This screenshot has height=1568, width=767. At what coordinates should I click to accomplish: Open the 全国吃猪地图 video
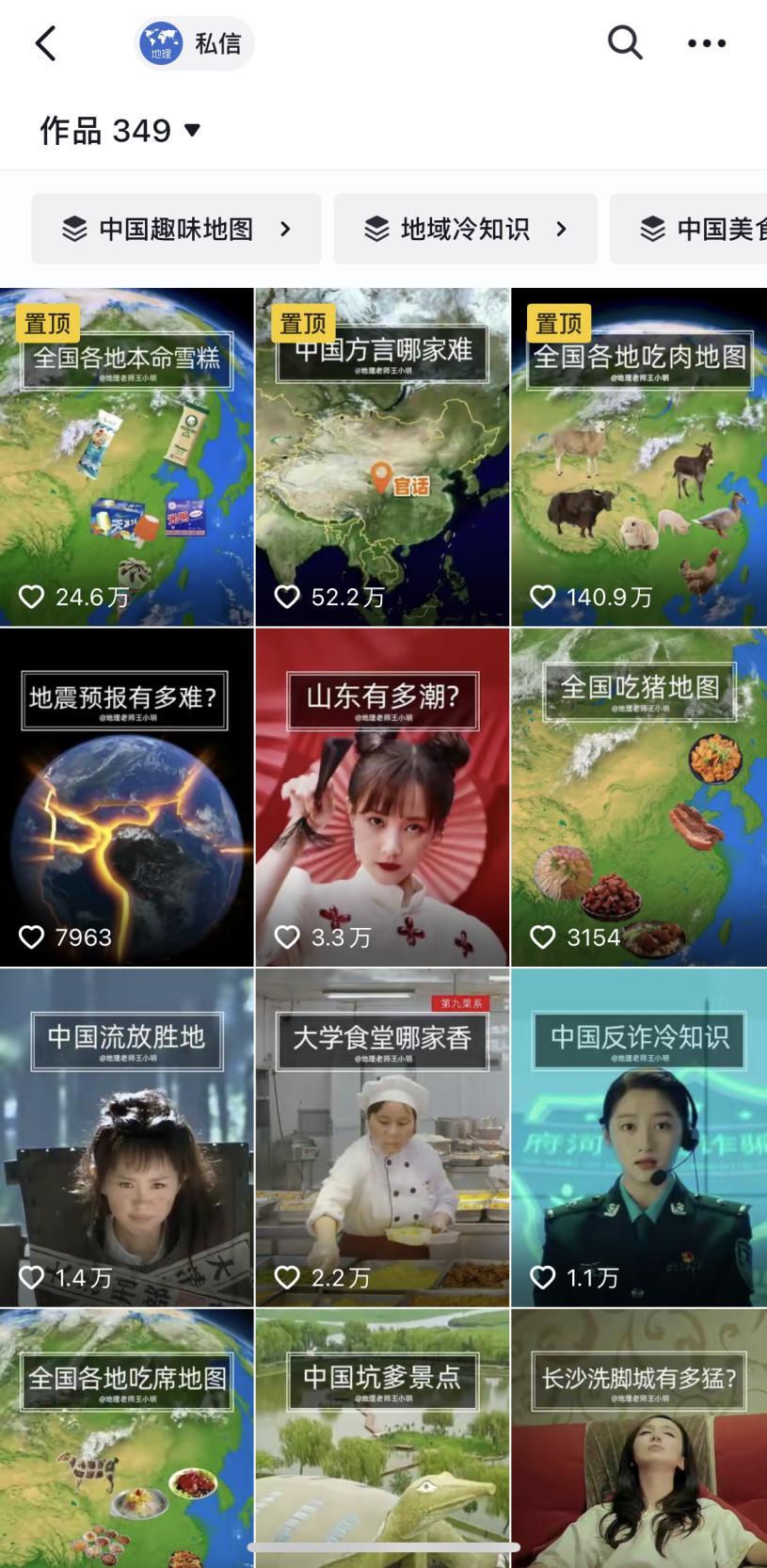[x=639, y=798]
